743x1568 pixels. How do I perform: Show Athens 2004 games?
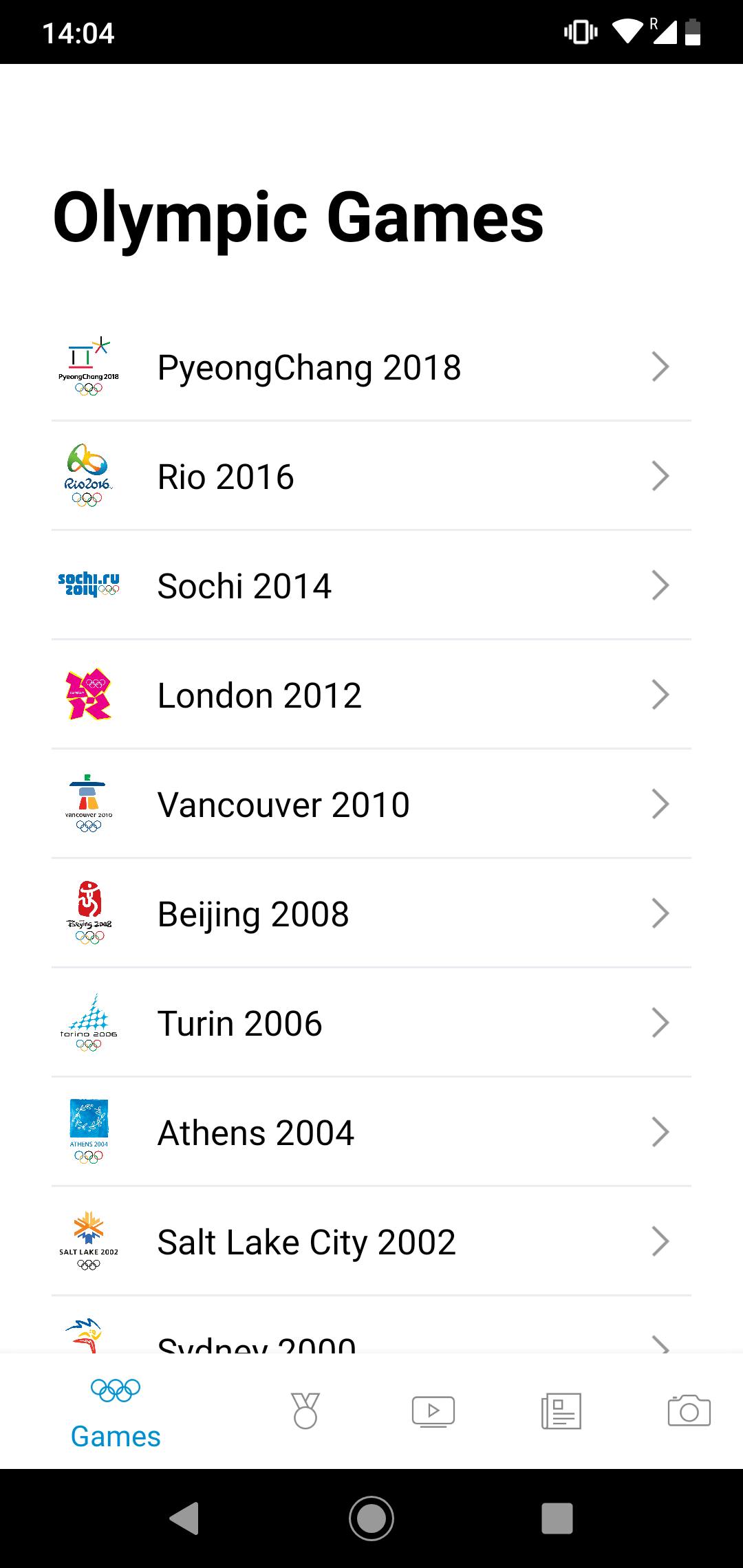(x=371, y=1133)
